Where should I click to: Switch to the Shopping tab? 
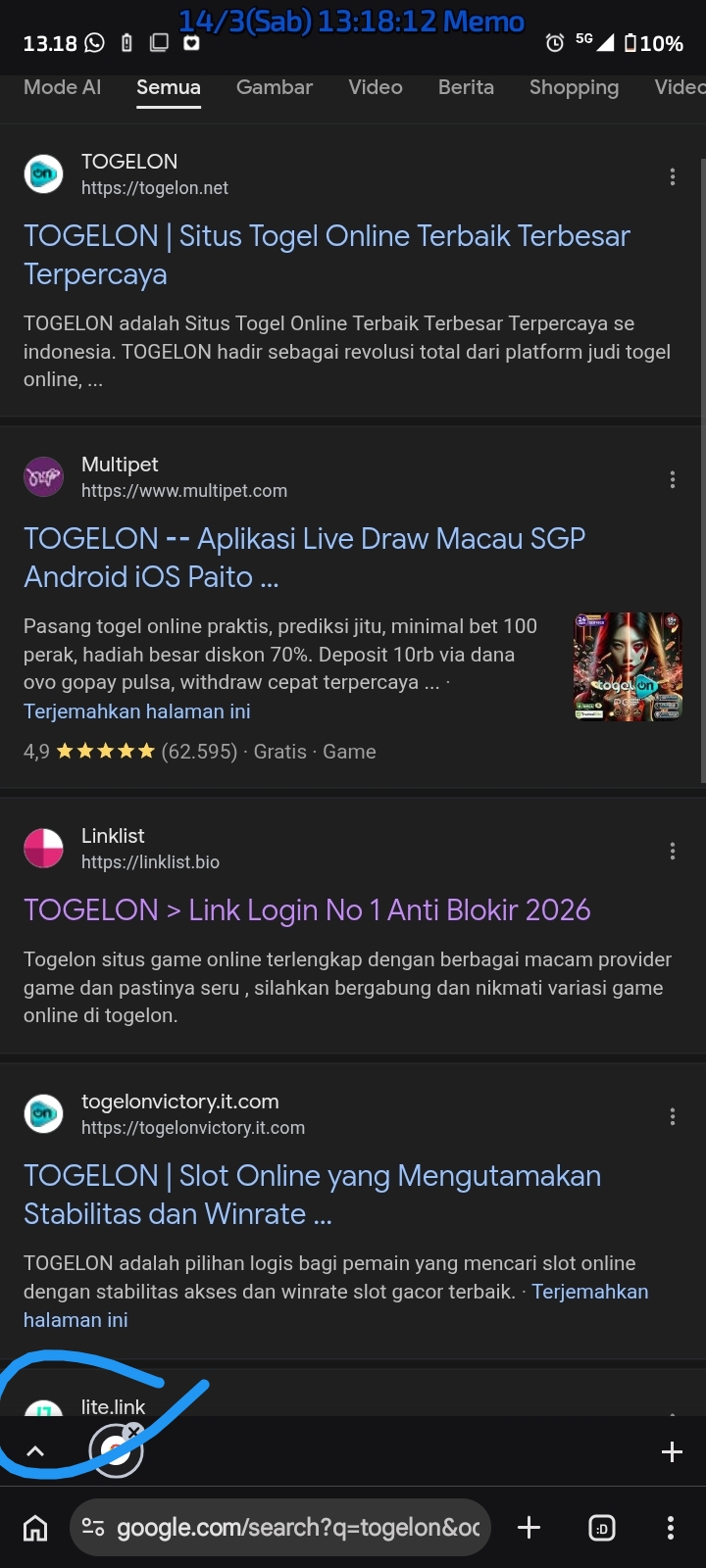point(574,87)
